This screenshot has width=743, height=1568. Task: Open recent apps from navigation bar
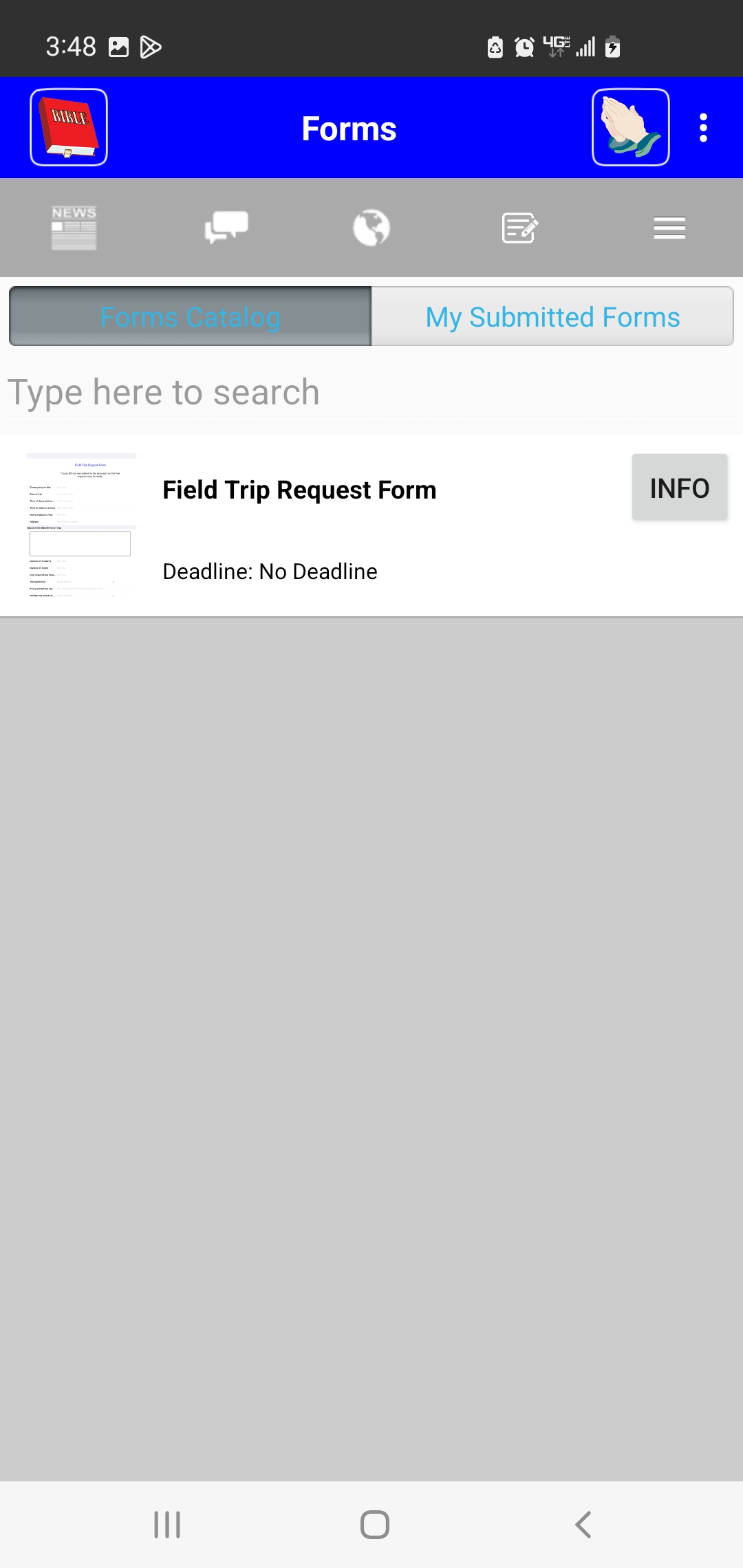click(x=167, y=1525)
